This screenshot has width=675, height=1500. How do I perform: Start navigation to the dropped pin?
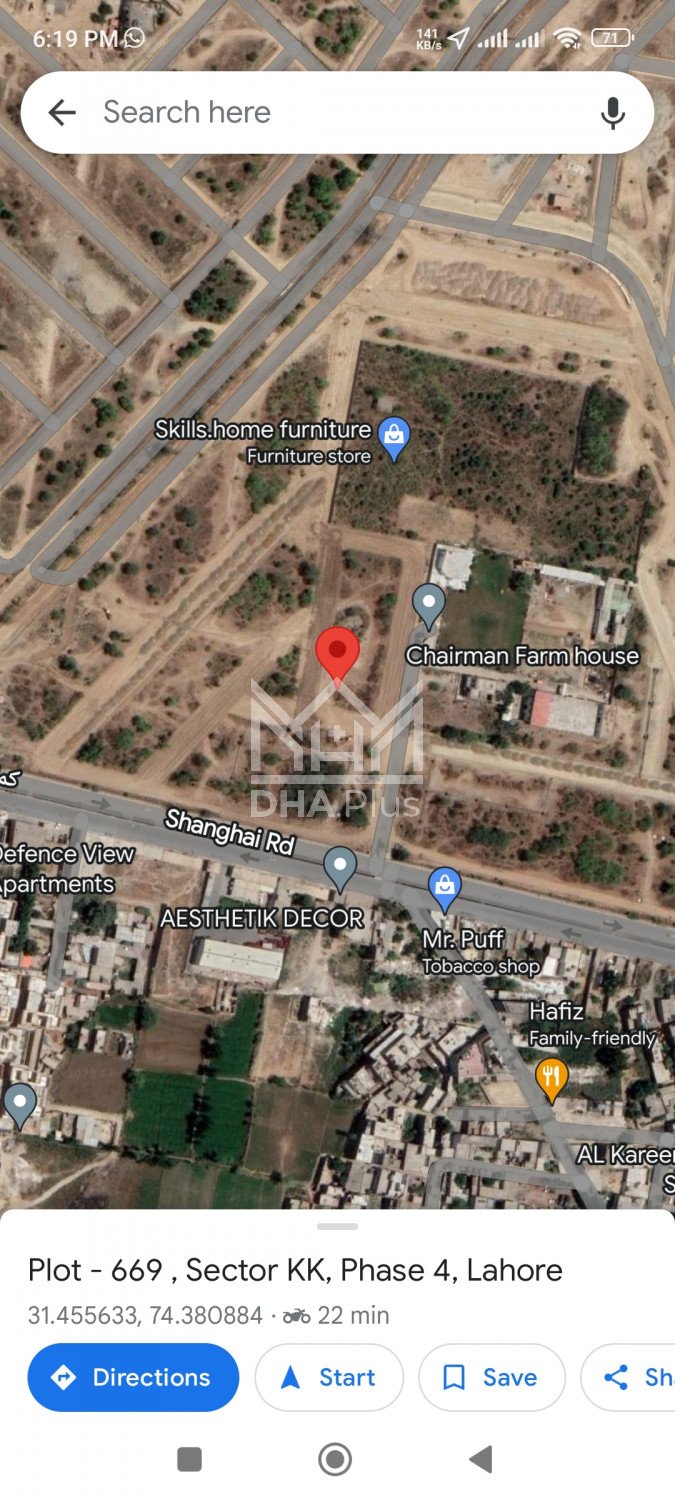(x=329, y=1377)
